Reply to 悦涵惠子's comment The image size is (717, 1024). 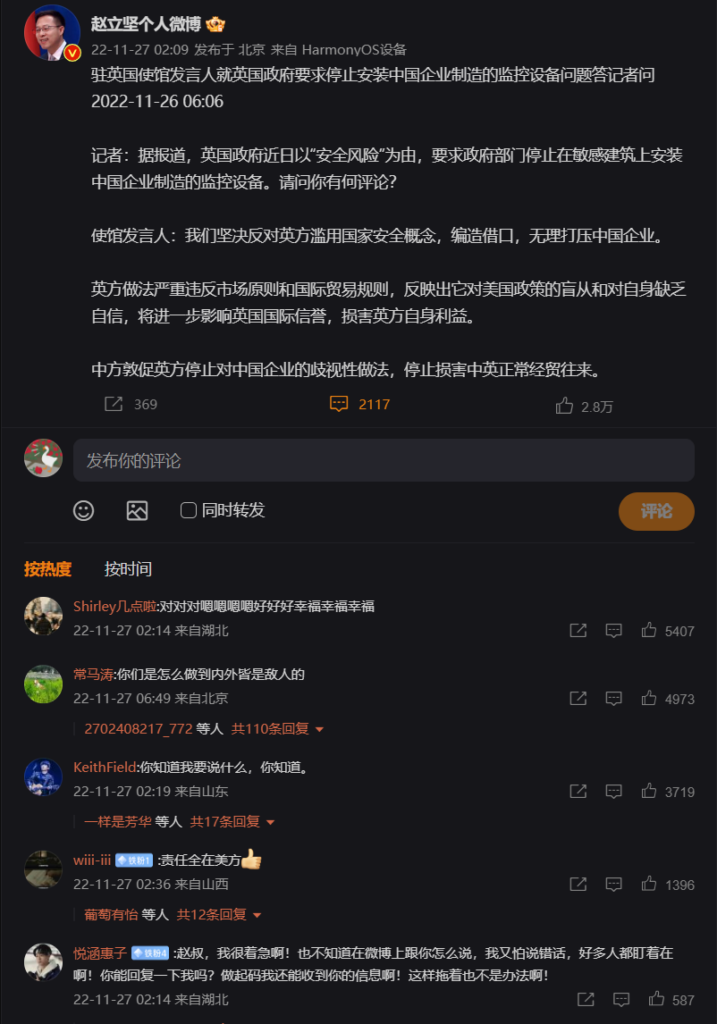[621, 999]
